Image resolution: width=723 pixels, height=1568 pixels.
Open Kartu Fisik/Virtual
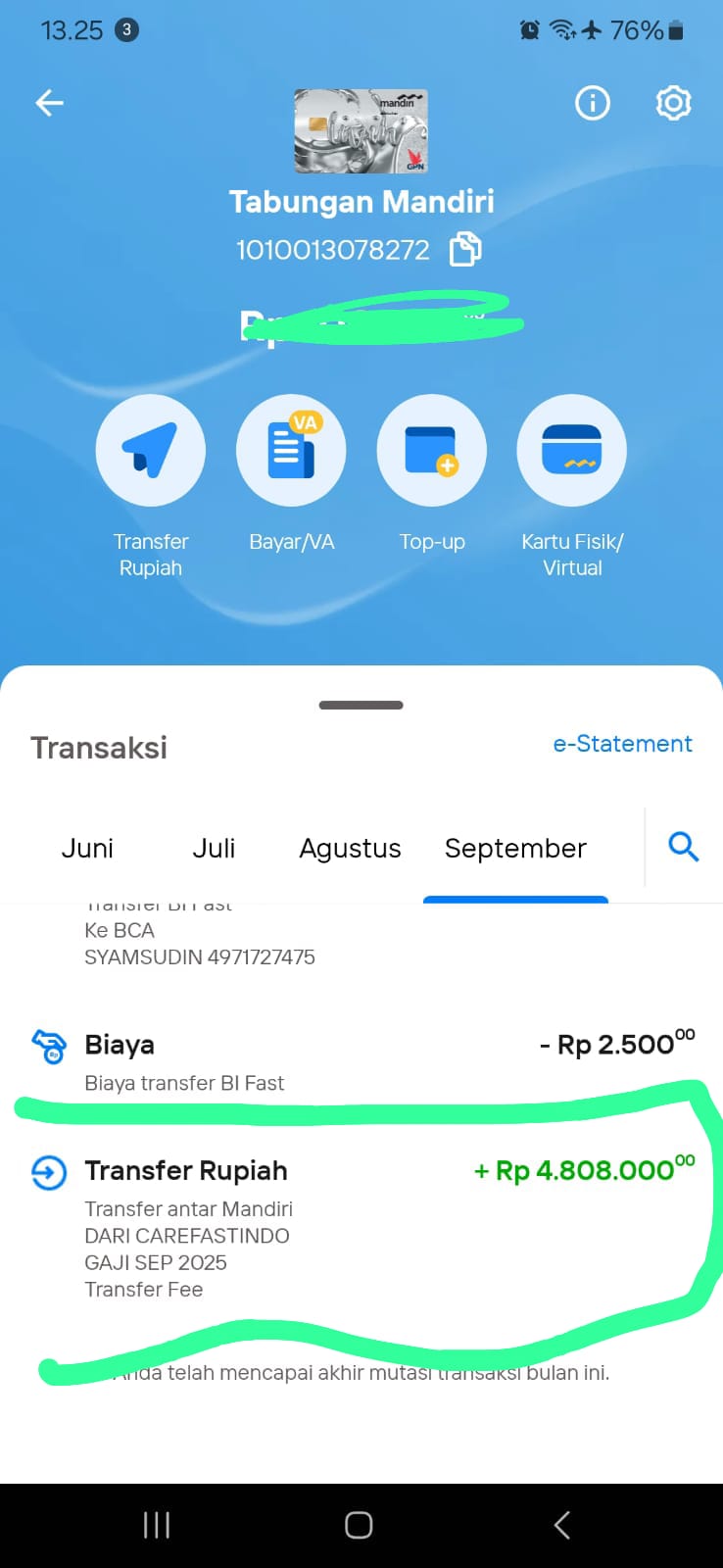coord(571,450)
